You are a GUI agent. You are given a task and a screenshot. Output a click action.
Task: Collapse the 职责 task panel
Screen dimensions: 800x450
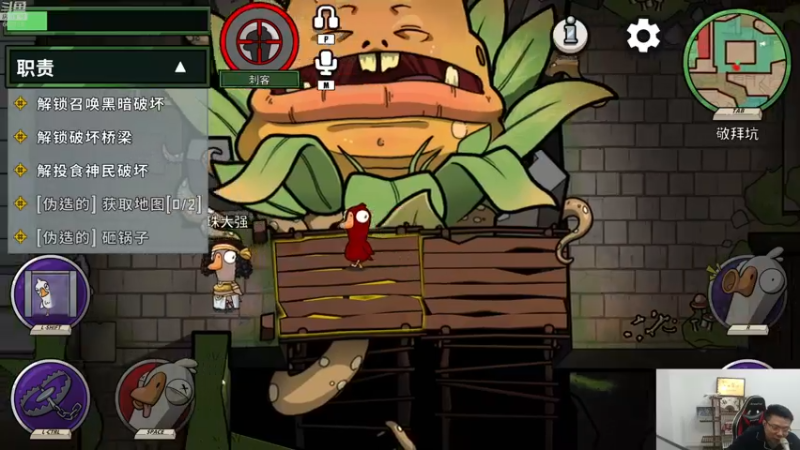pos(180,67)
